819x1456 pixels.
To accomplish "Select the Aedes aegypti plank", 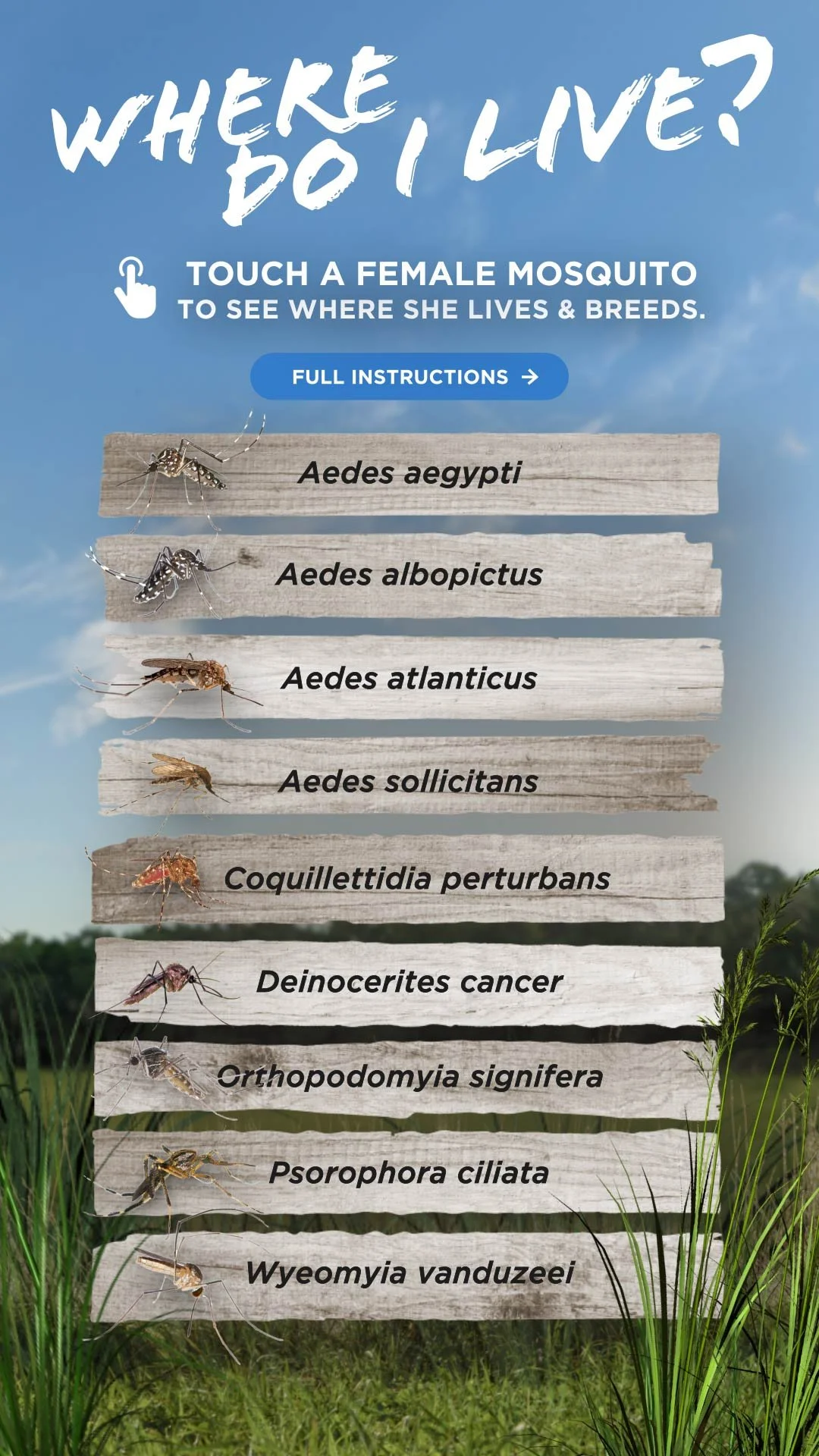I will click(409, 474).
